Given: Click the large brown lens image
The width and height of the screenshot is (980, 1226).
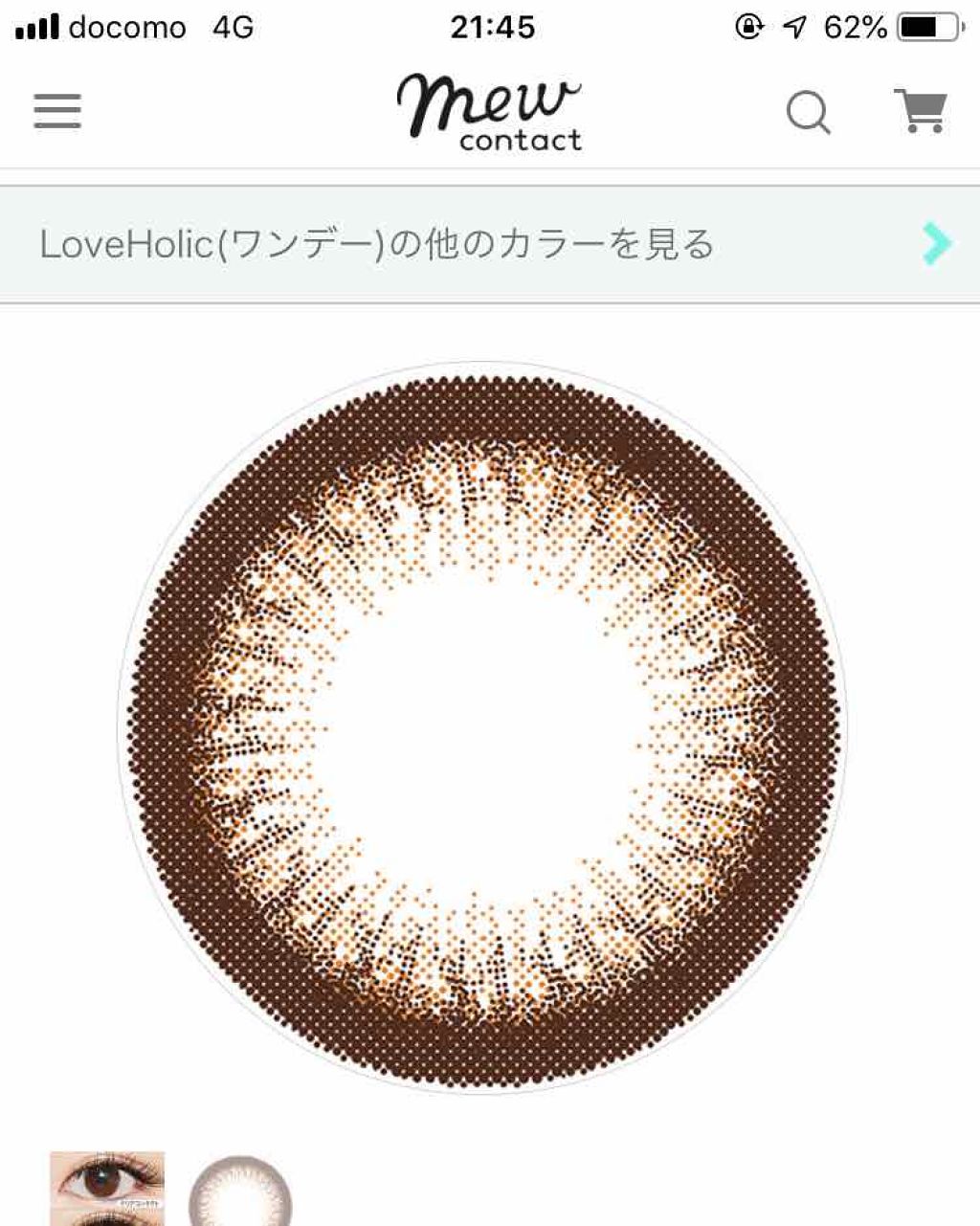Looking at the screenshot, I should coord(490,729).
